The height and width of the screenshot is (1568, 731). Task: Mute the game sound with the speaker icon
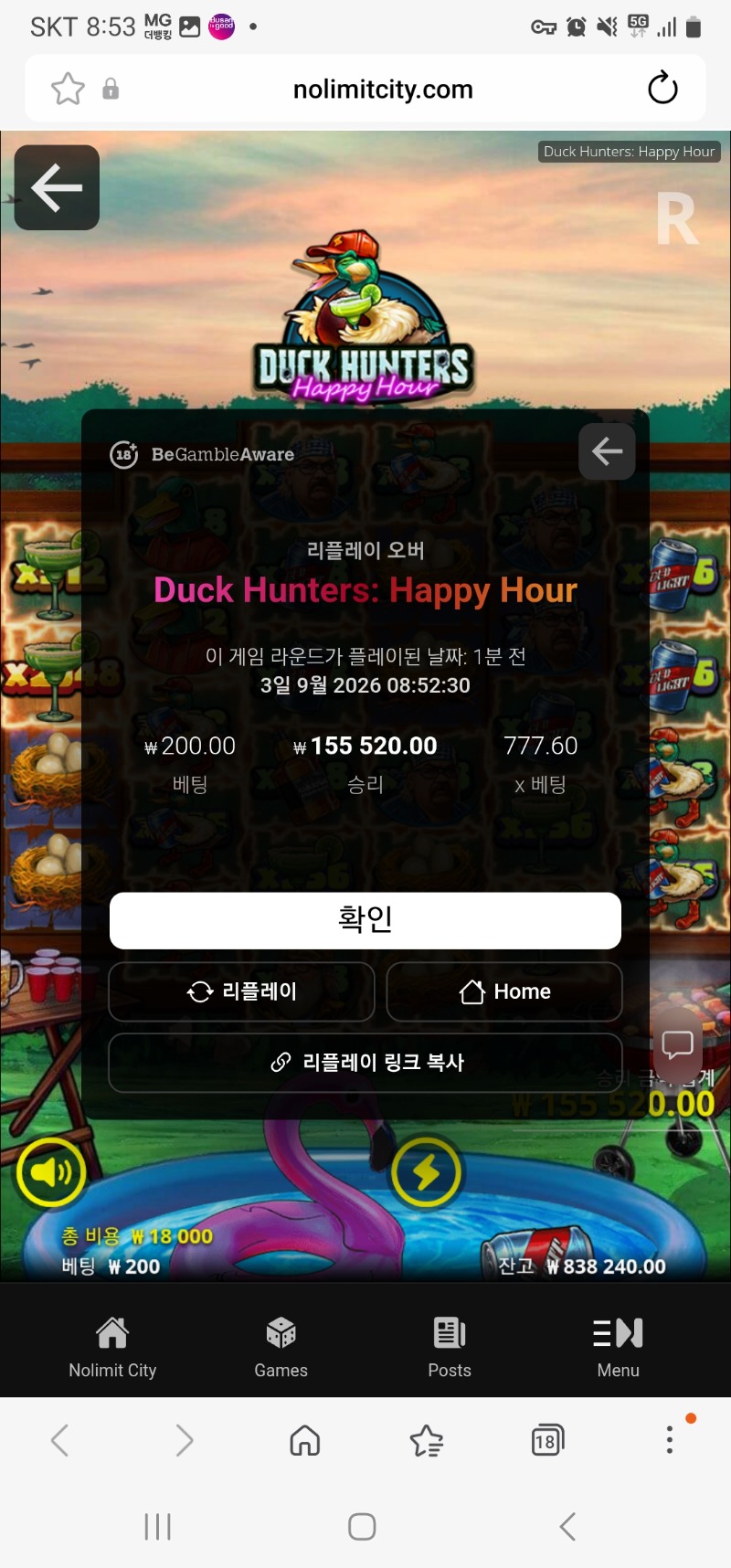[51, 1172]
